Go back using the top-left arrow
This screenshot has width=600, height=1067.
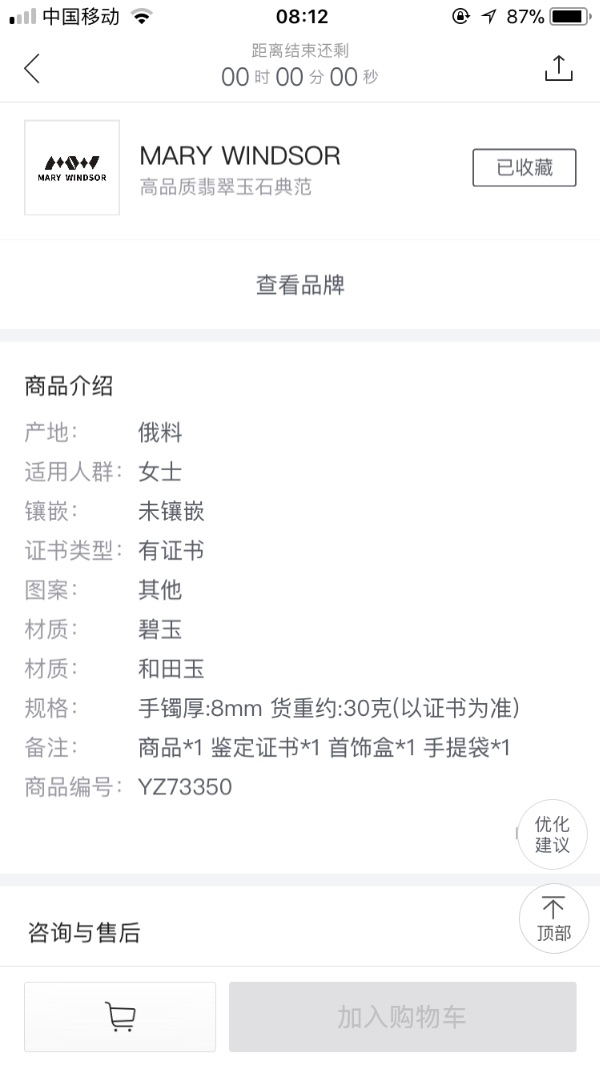[32, 69]
